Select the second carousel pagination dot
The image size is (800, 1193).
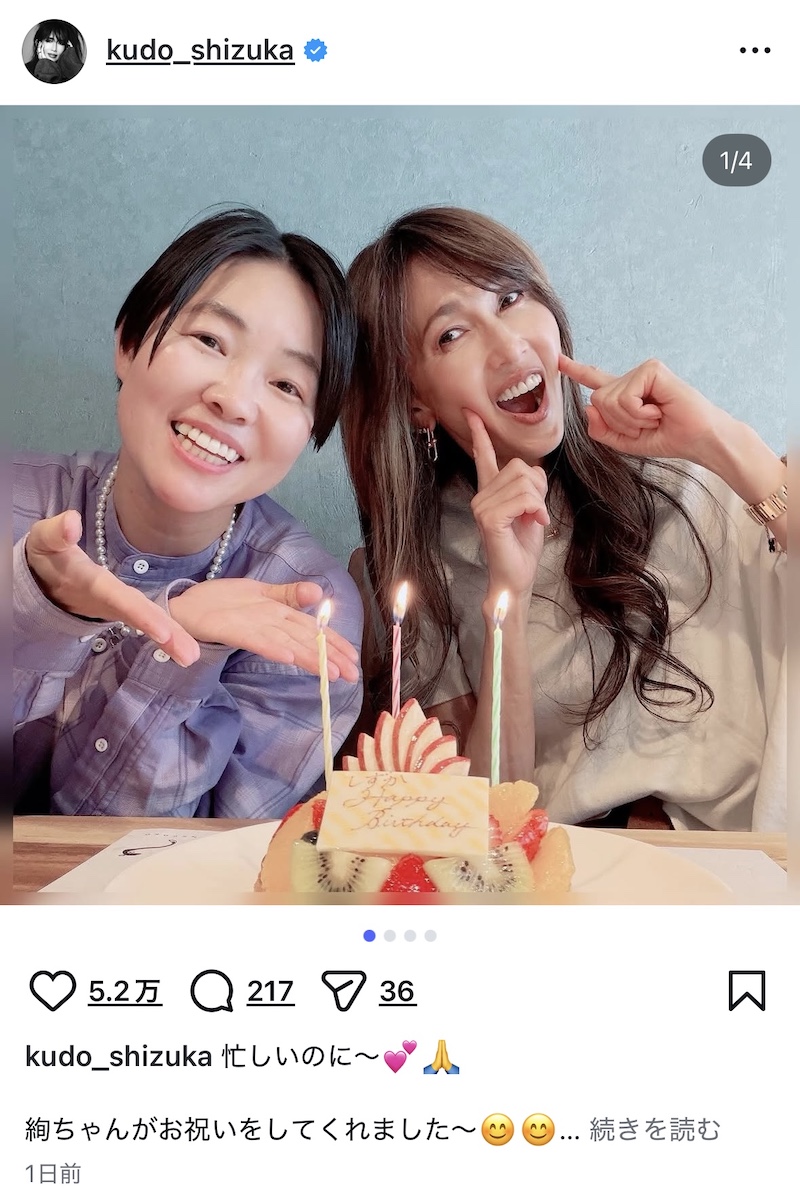tap(388, 935)
